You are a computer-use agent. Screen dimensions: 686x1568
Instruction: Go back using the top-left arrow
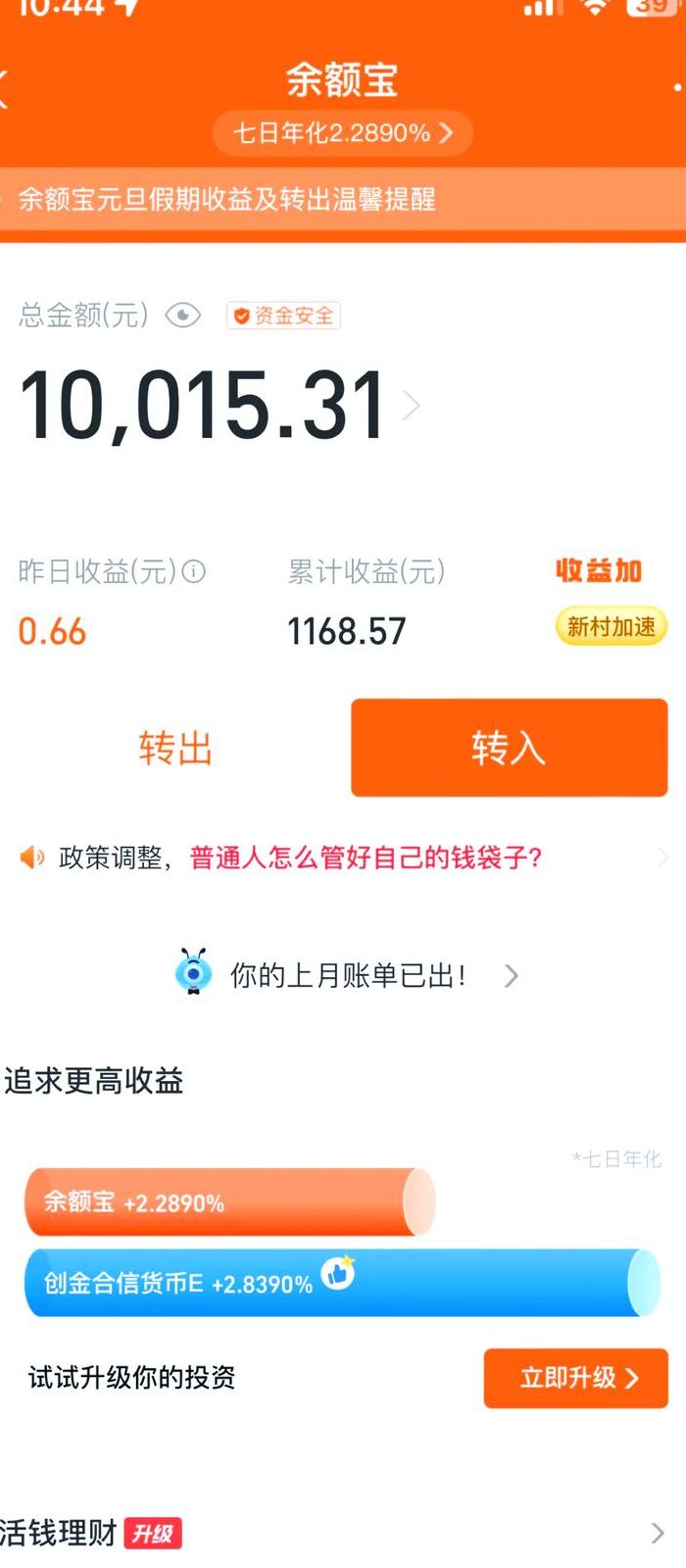(x=4, y=88)
